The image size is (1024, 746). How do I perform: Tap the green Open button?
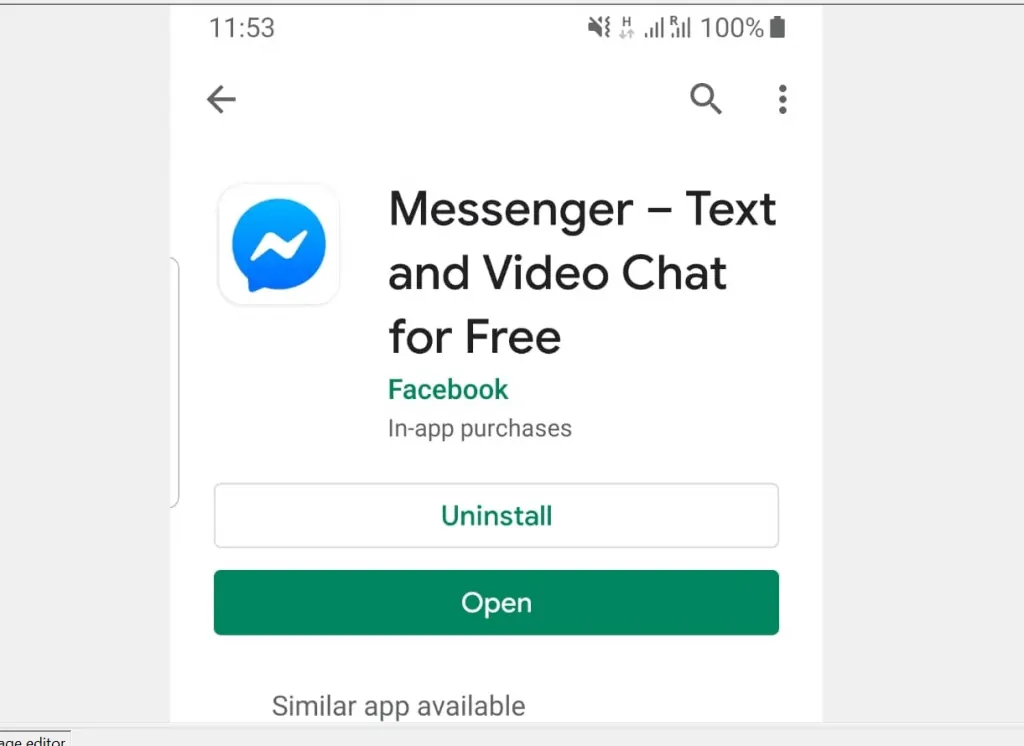(x=496, y=603)
